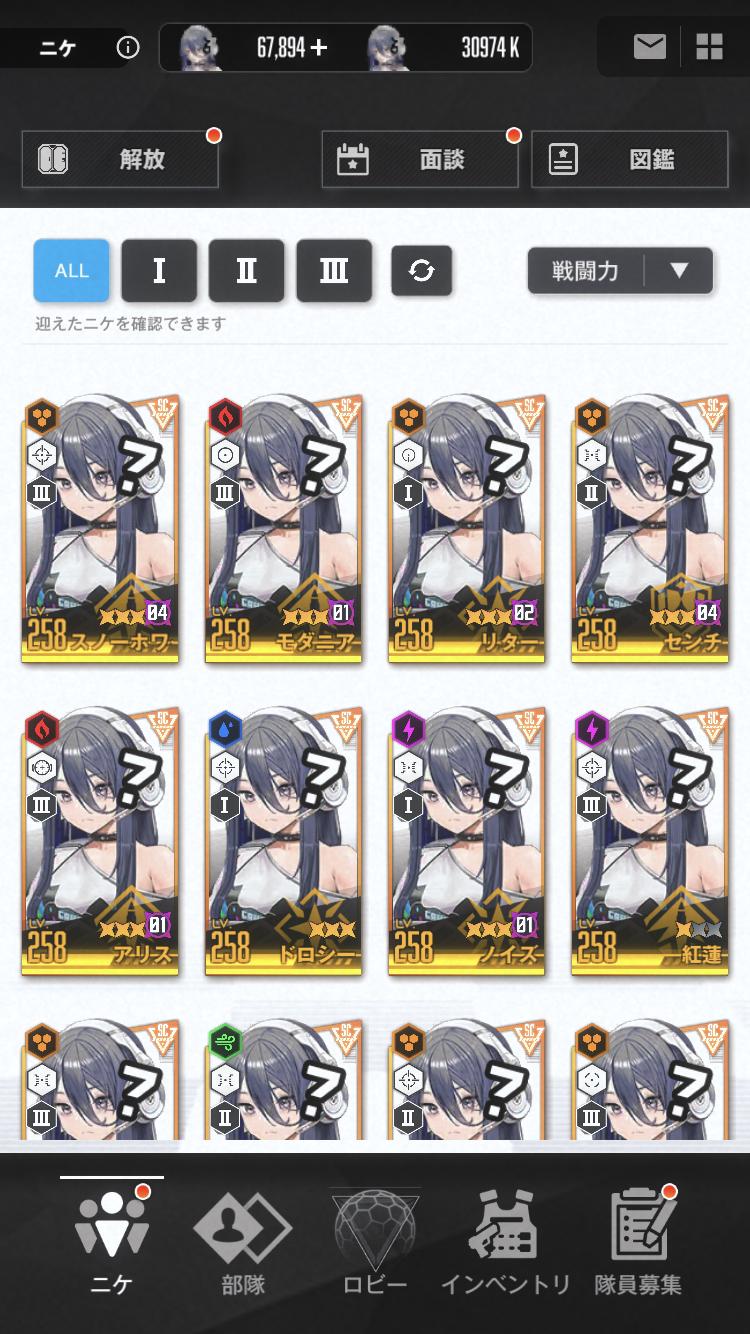
Task: Expand the 戦闘力 sort dropdown
Action: coord(620,271)
